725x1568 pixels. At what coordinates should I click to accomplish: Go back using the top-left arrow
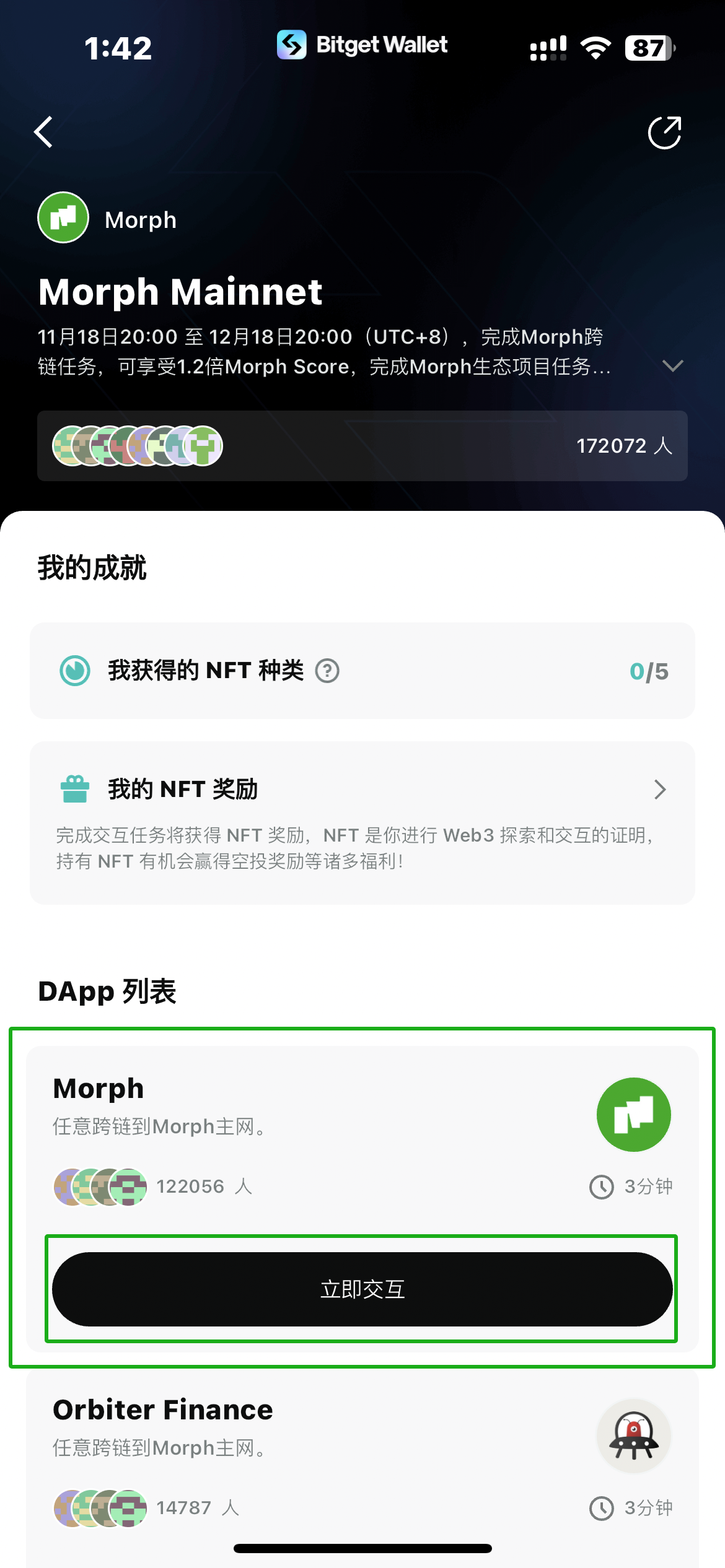pos(44,132)
